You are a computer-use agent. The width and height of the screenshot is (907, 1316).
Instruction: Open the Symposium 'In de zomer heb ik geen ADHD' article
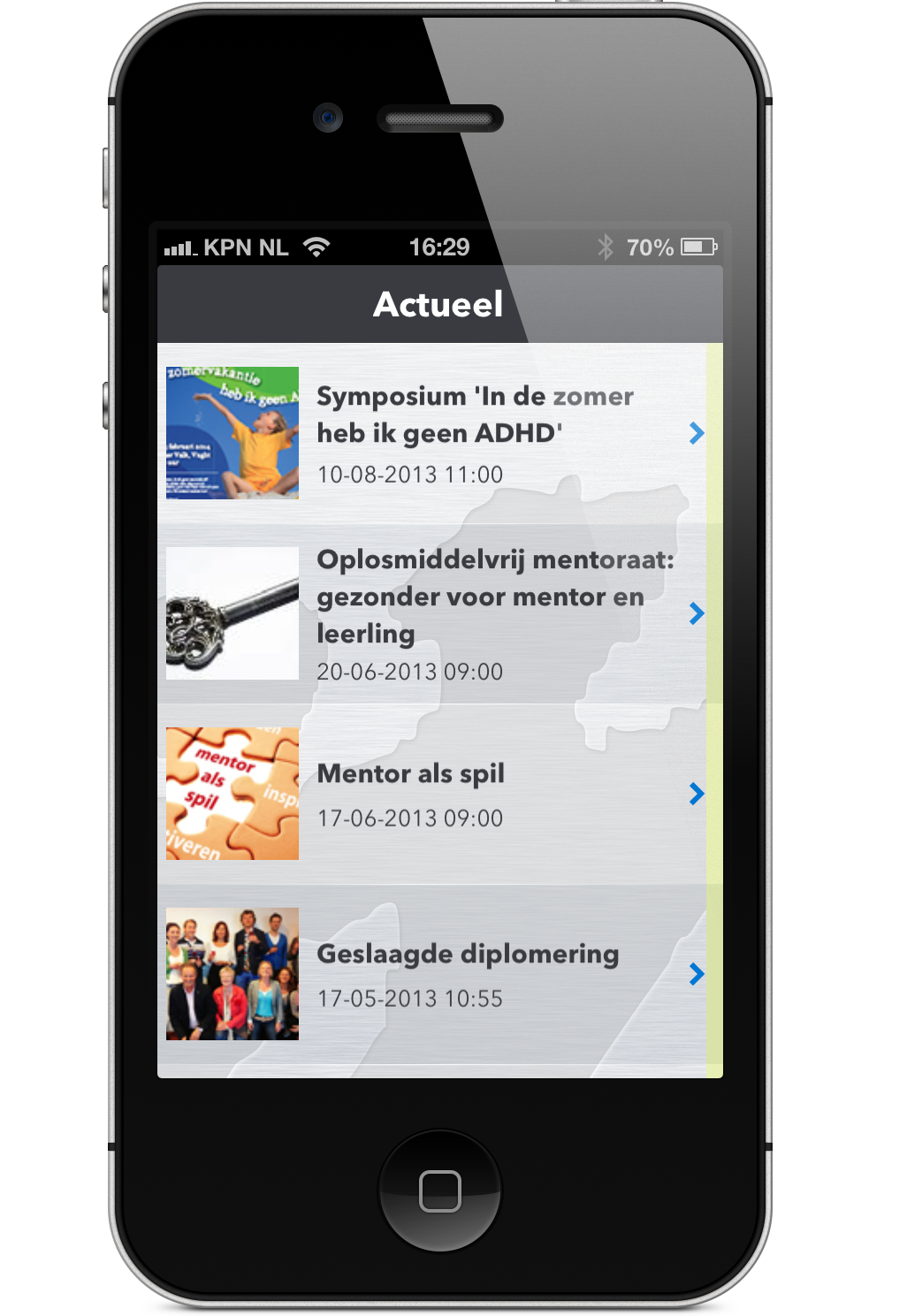click(x=475, y=432)
